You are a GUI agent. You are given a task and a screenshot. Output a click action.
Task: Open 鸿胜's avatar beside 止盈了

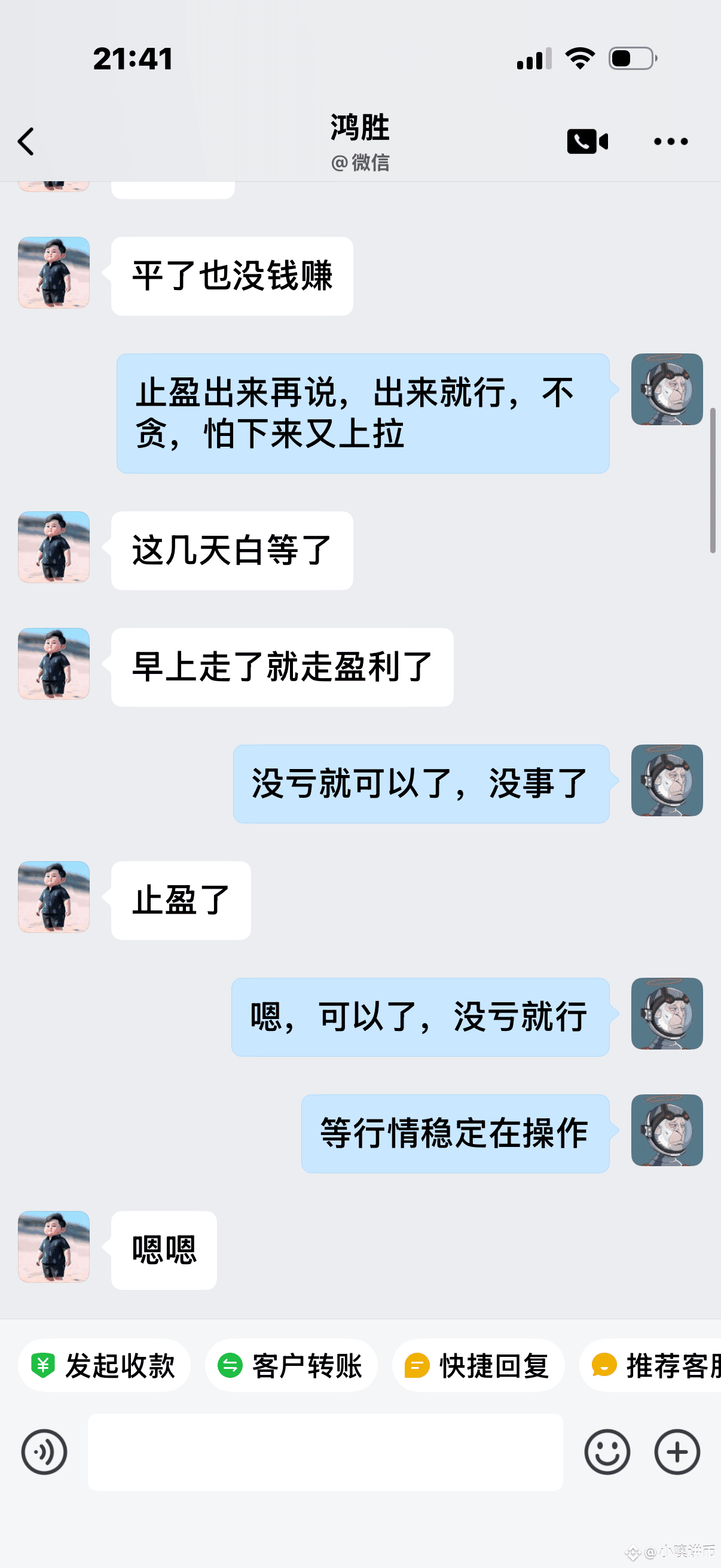(54, 896)
